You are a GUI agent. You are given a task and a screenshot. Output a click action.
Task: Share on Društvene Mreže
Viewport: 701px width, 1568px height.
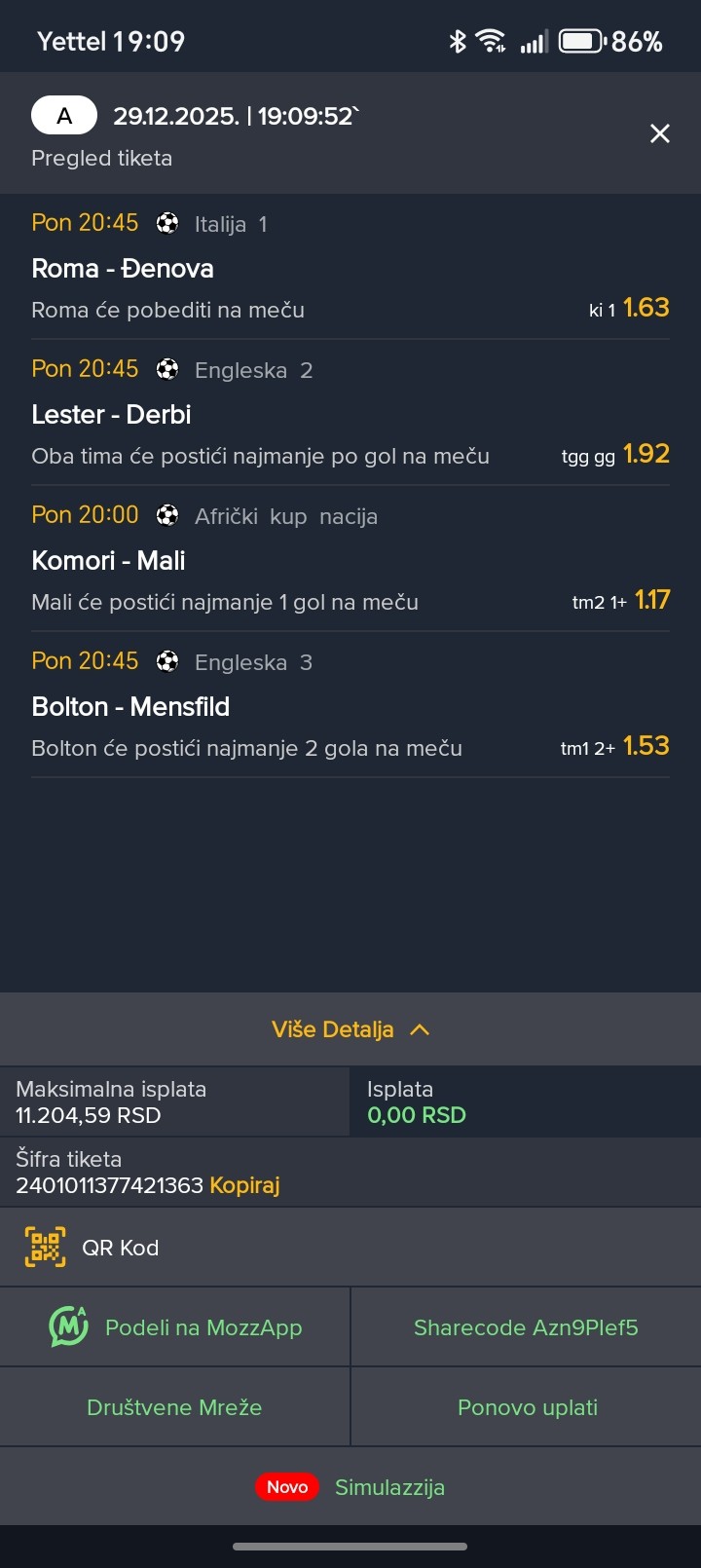point(174,1407)
